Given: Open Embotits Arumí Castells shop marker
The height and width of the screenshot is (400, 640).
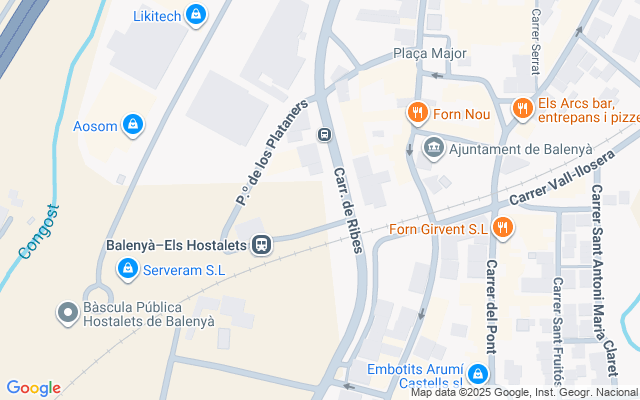Looking at the screenshot, I should (x=478, y=375).
